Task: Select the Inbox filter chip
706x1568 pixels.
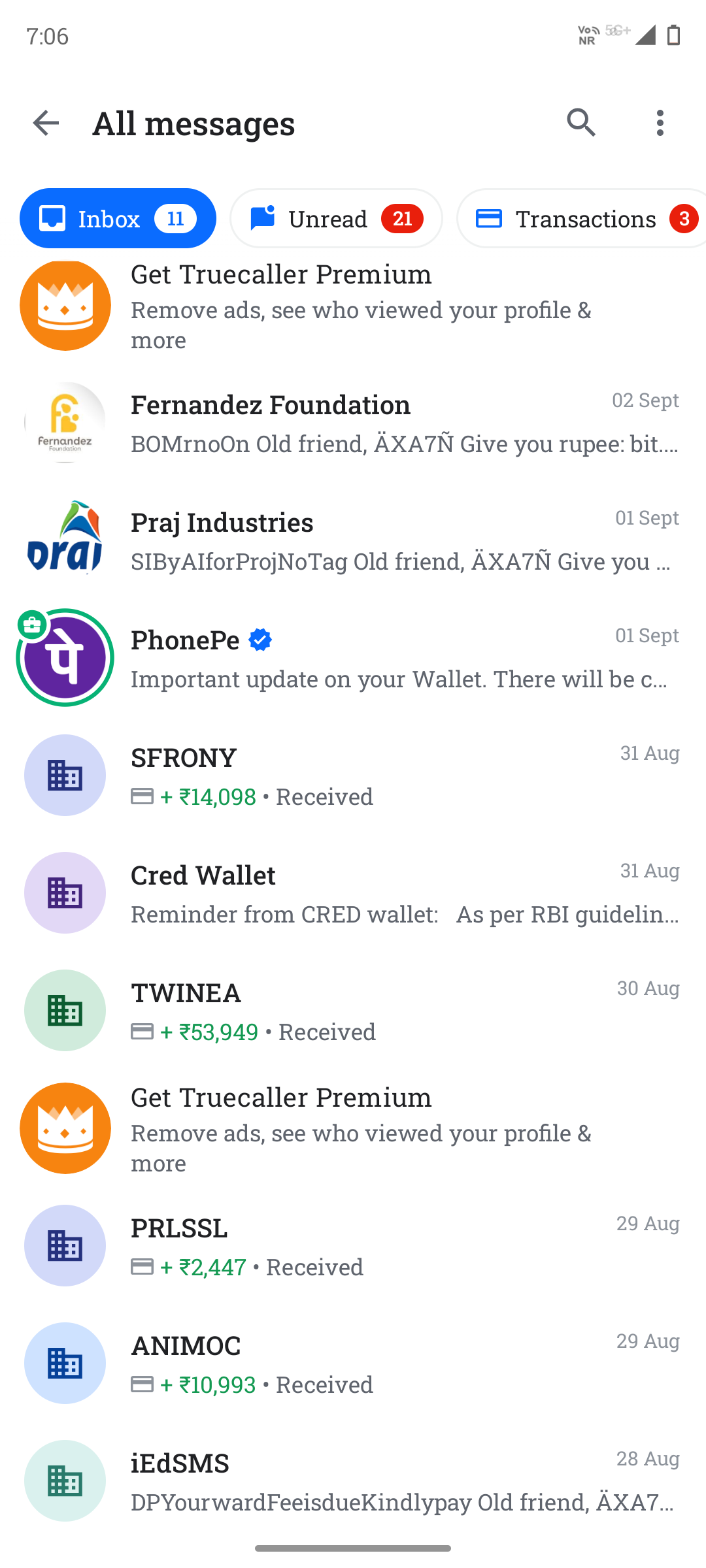Action: (x=118, y=218)
